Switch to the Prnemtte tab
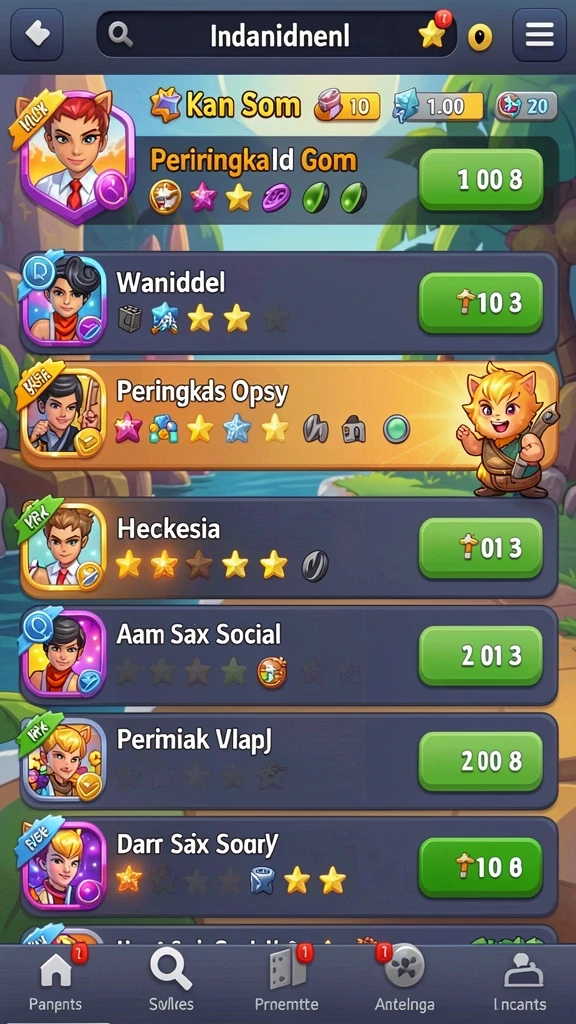 pyautogui.click(x=287, y=983)
